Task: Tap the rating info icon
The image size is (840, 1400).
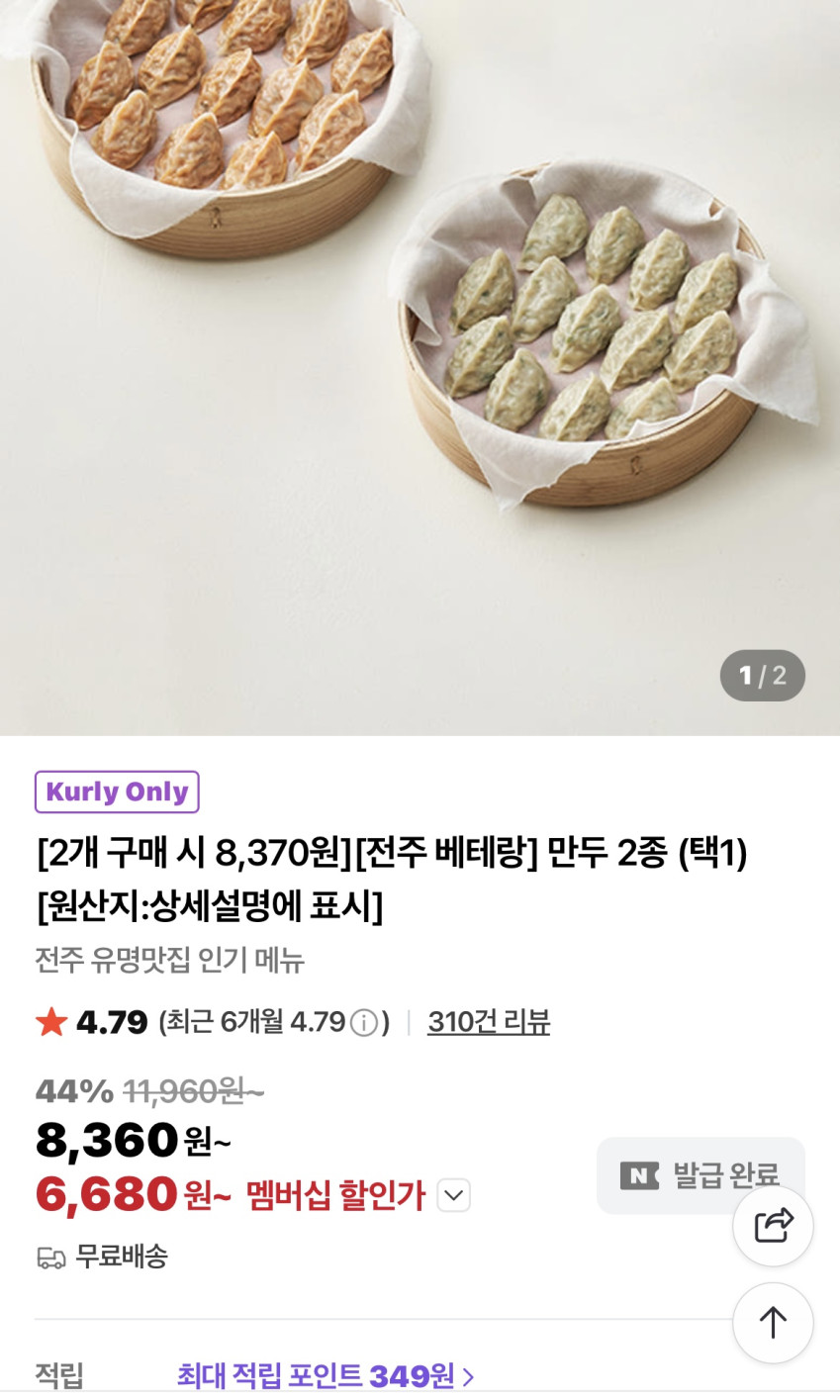Action: pos(364,1023)
